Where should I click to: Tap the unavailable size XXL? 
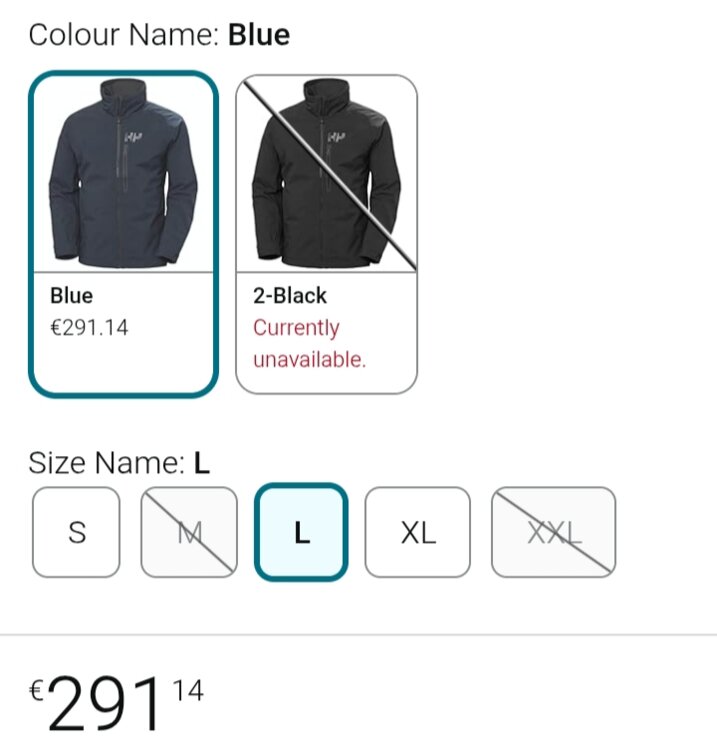coord(553,532)
